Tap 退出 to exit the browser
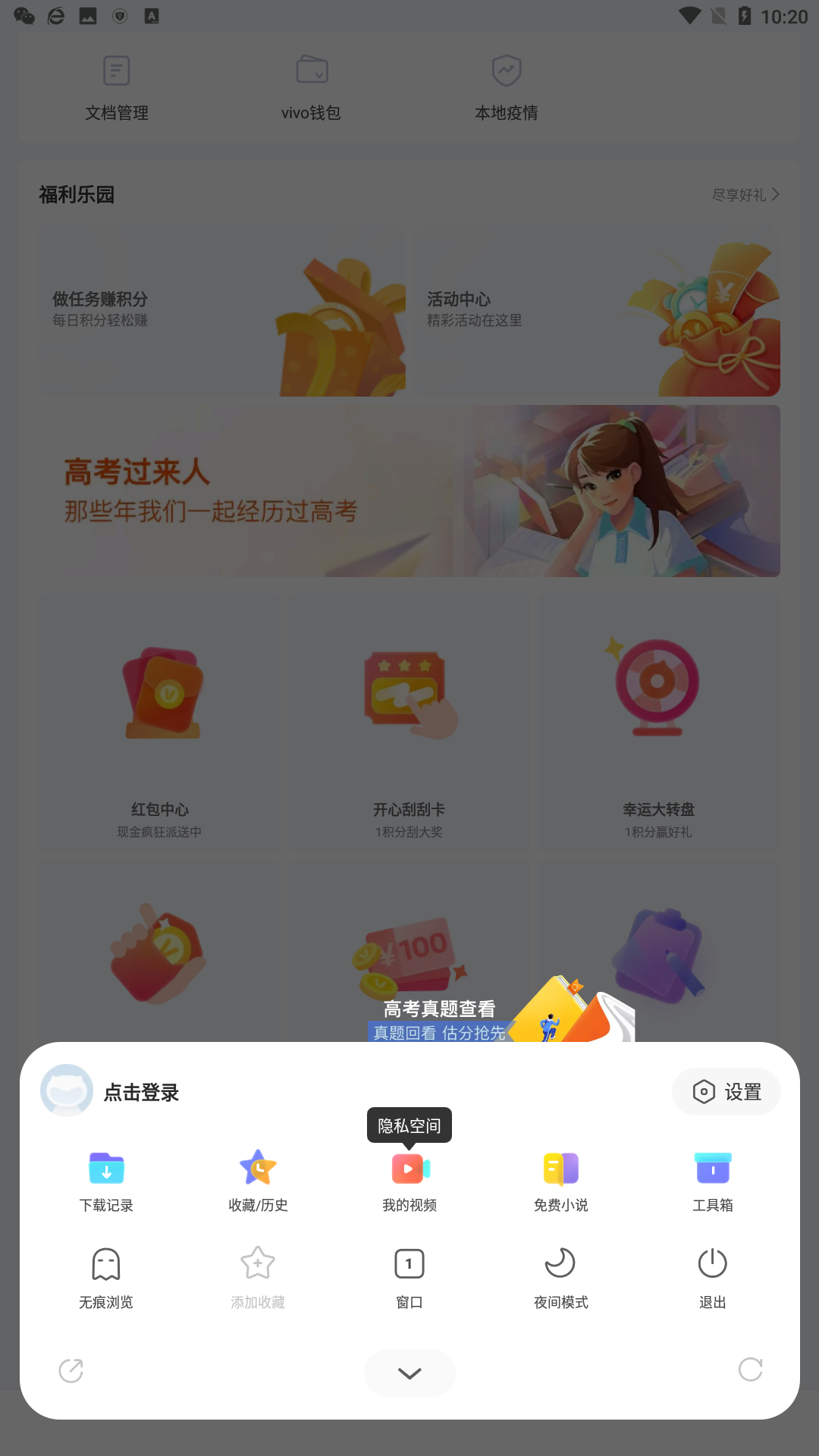This screenshot has height=1456, width=819. (713, 1278)
